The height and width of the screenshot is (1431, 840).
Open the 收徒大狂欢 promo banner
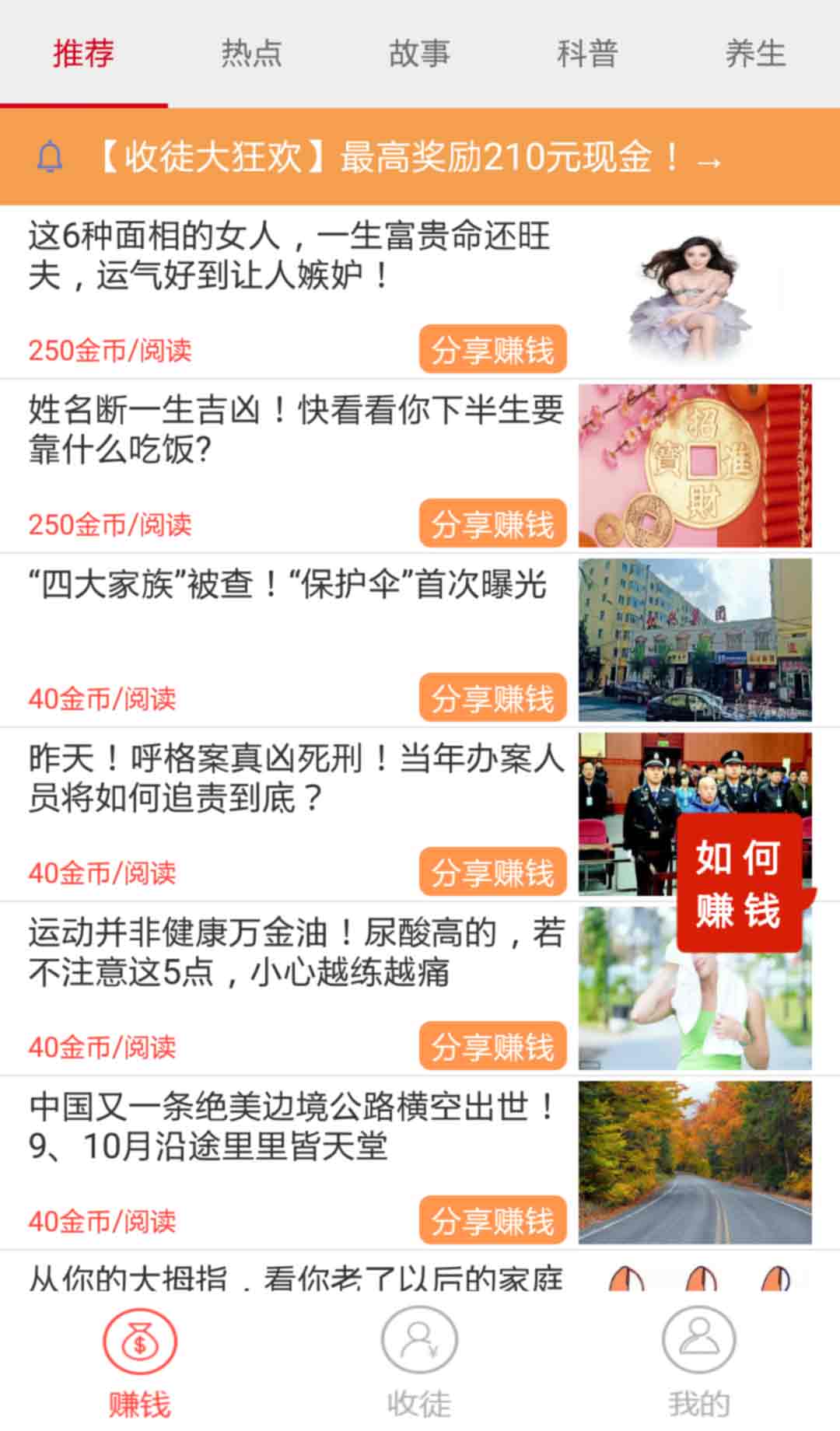tap(420, 157)
